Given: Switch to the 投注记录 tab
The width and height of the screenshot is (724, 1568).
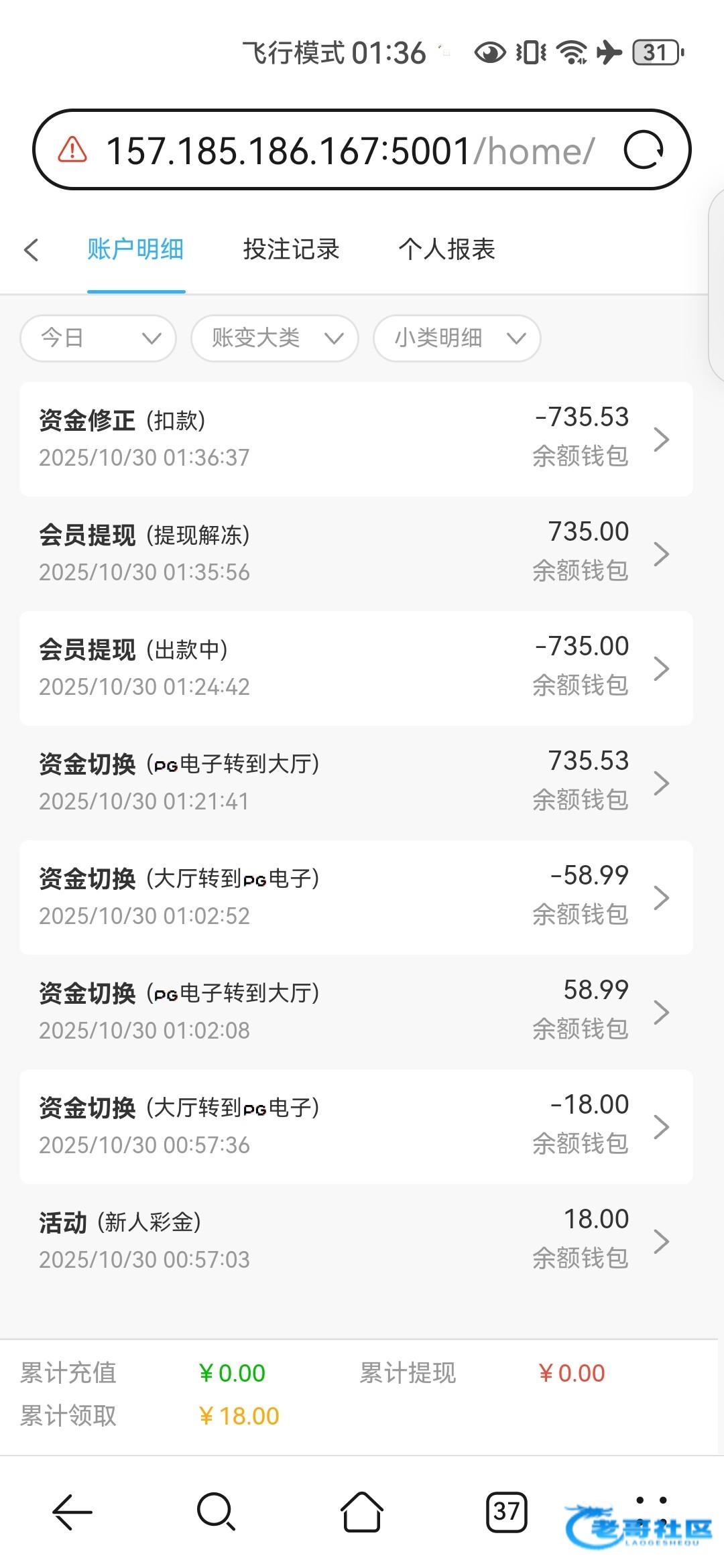Looking at the screenshot, I should 291,250.
